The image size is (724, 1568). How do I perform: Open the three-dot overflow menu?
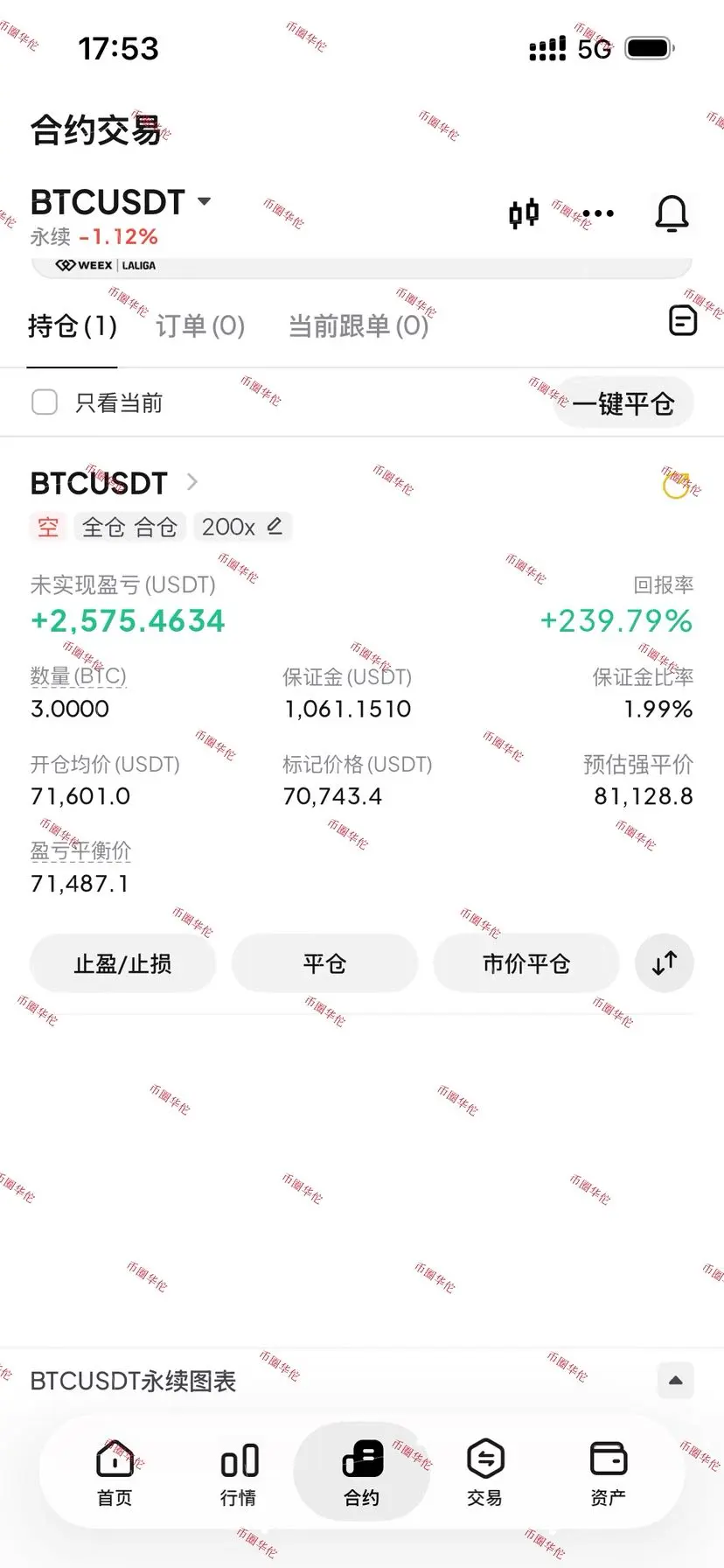click(x=598, y=213)
